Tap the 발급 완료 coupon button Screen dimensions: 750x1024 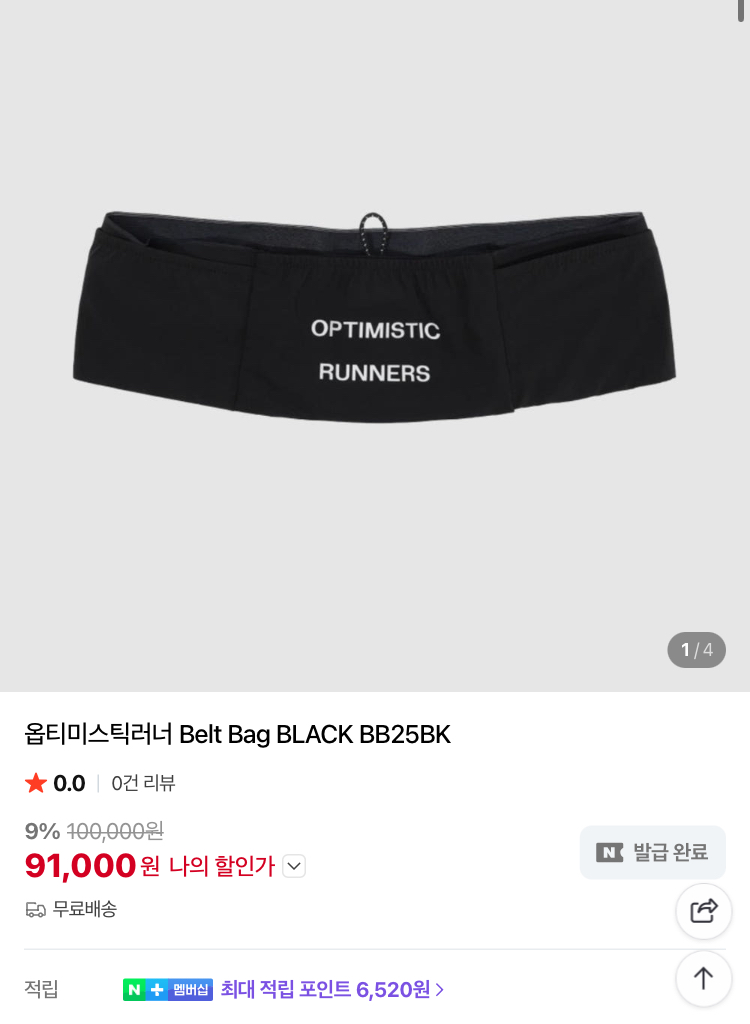click(x=652, y=853)
